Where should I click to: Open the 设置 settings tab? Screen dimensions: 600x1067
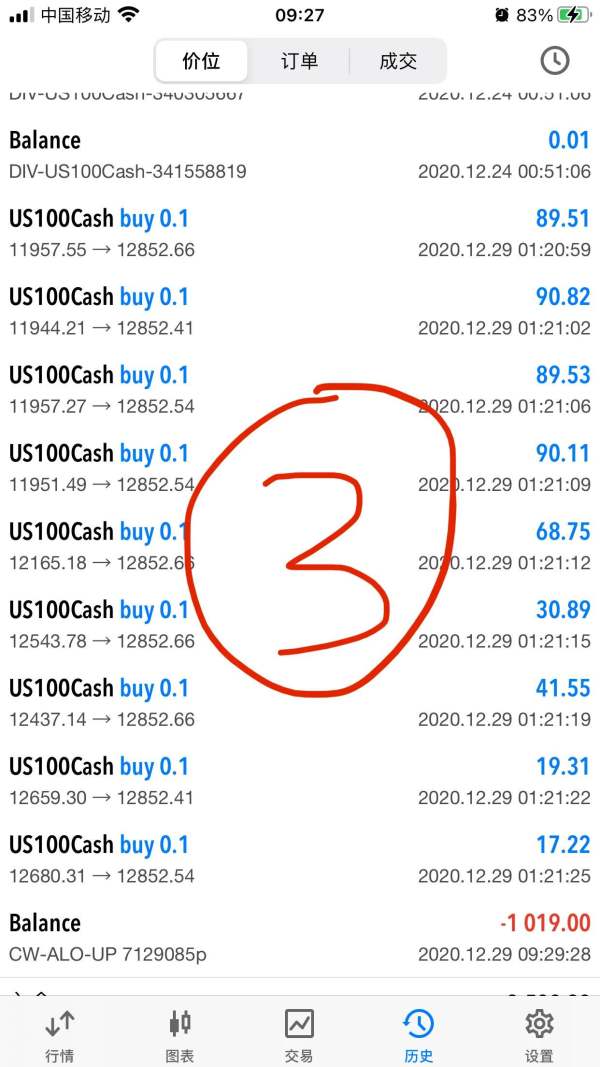click(539, 1033)
